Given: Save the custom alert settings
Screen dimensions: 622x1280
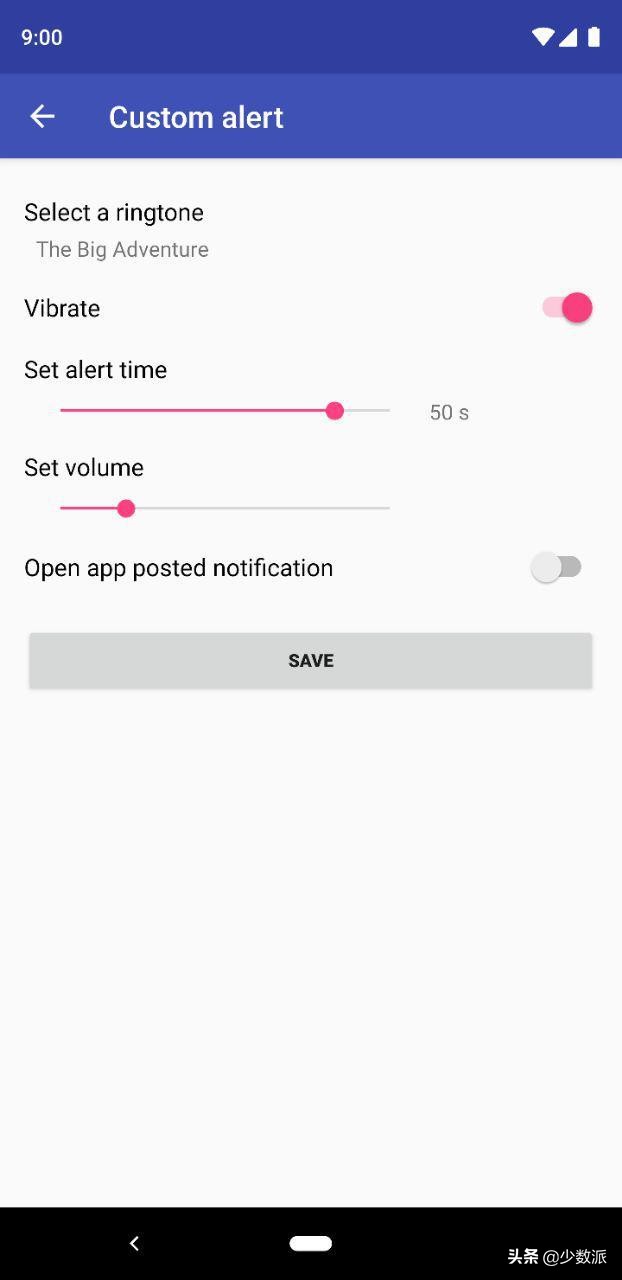Looking at the screenshot, I should point(310,660).
